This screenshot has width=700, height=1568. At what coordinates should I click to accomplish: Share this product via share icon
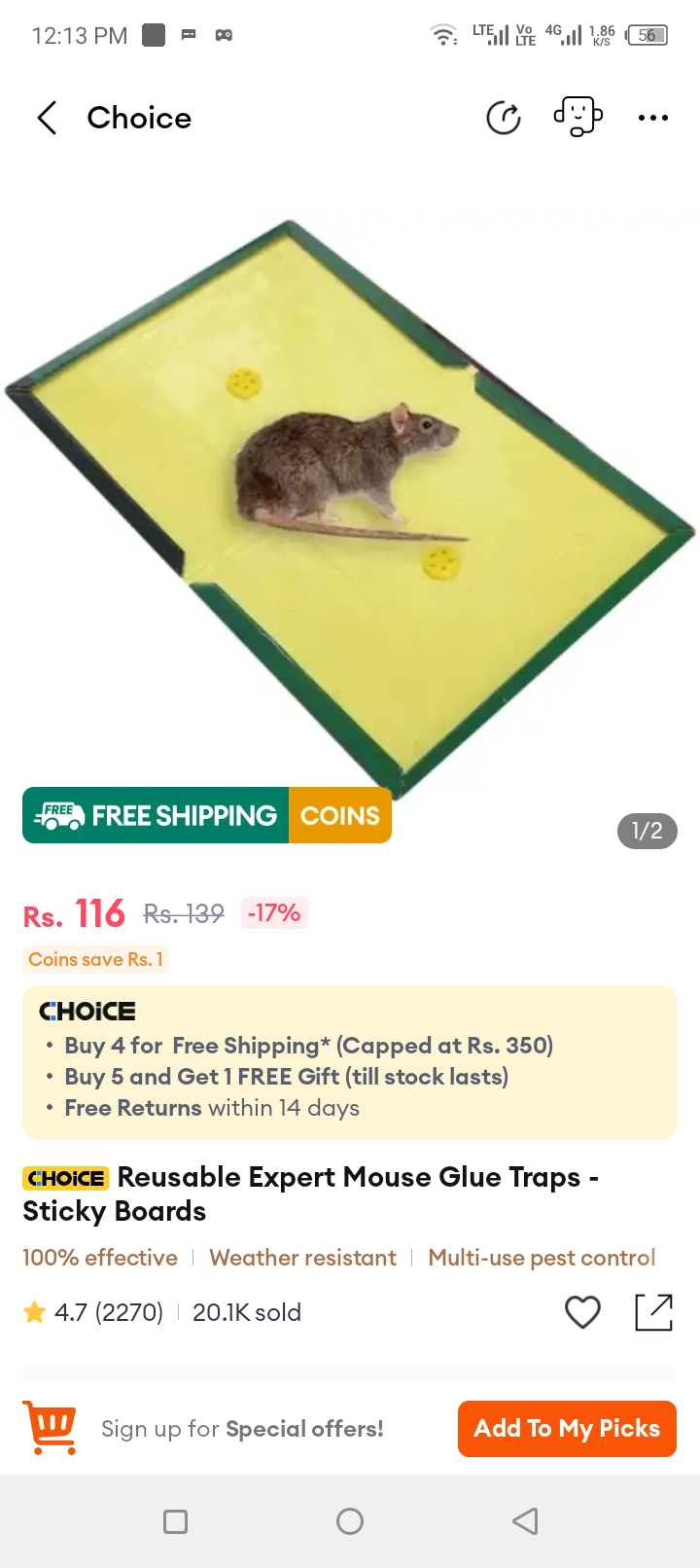pos(653,1312)
